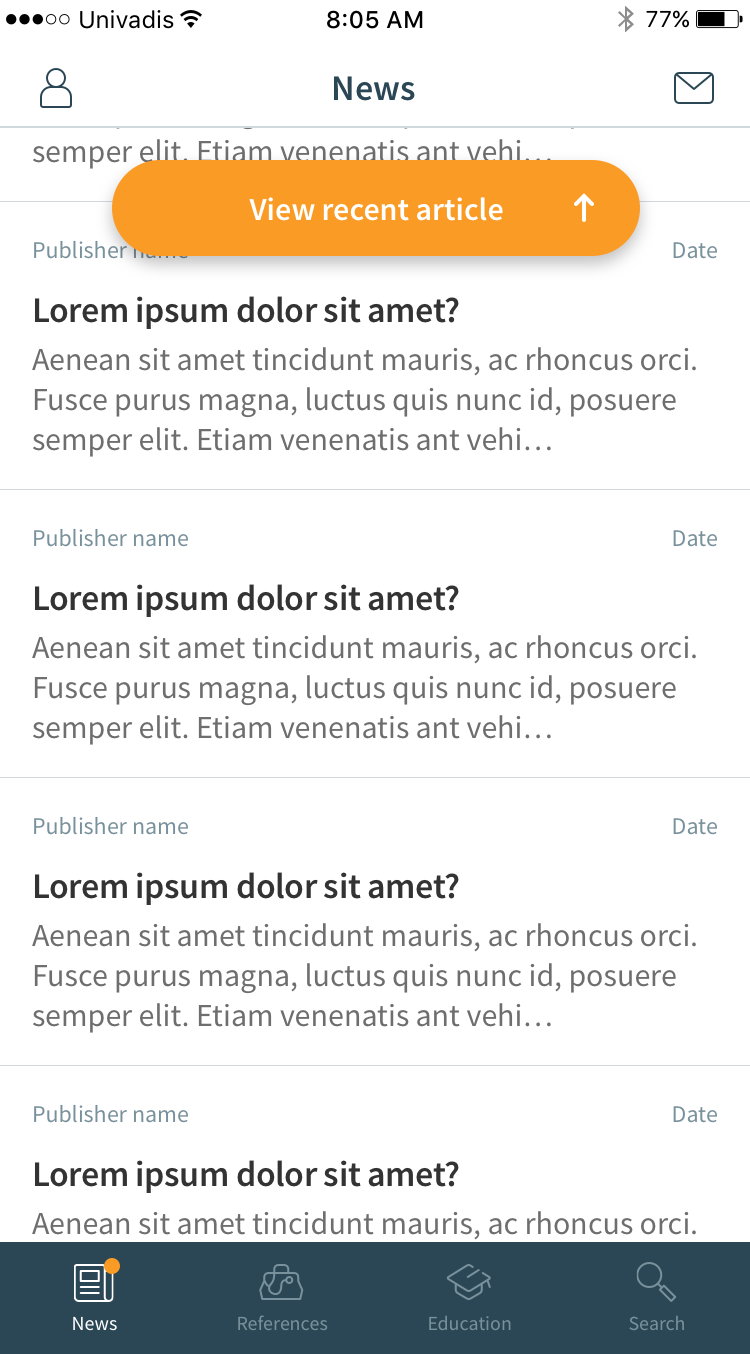This screenshot has width=750, height=1354.
Task: Switch to the References tab
Action: 282,1298
